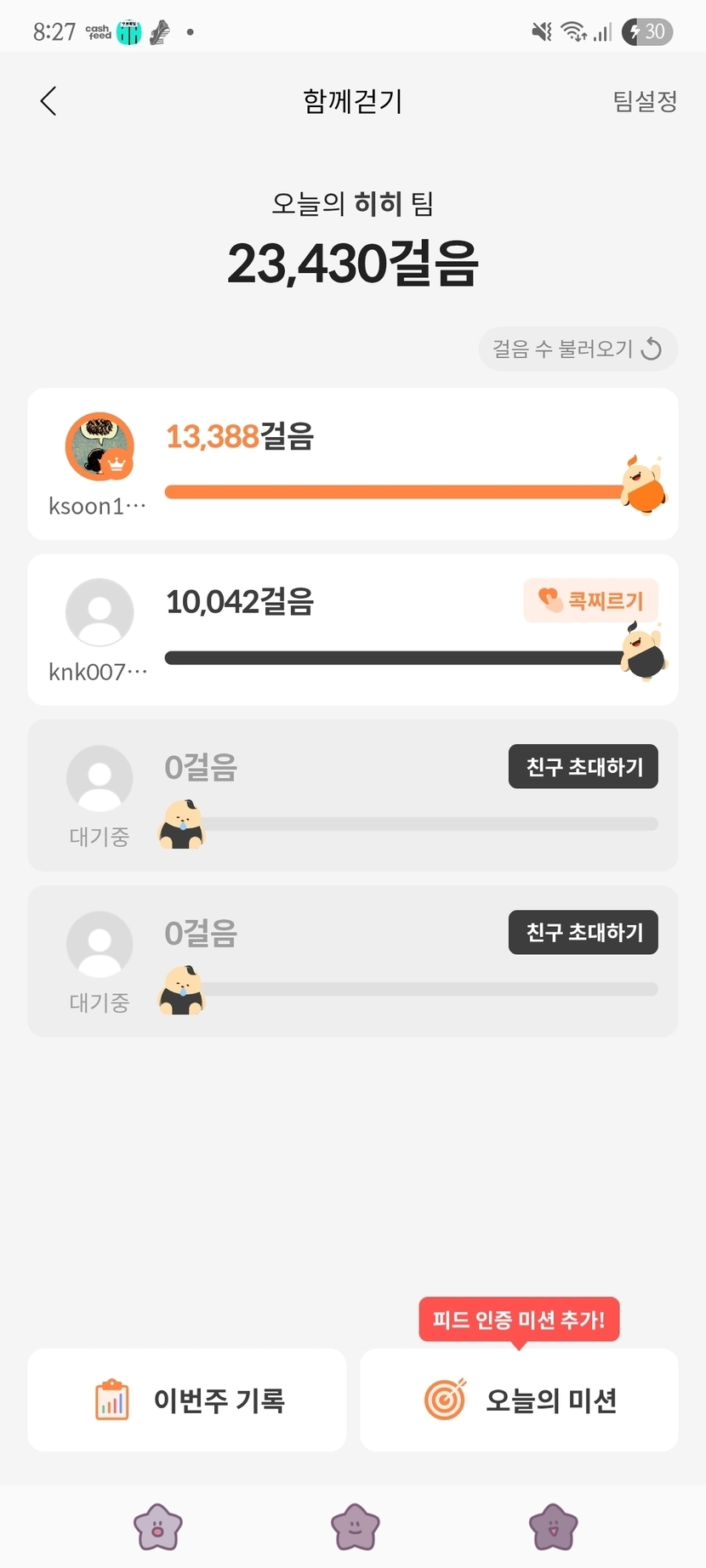Select the surprised star face emoji
Screen dimensions: 706x1568
coord(158,1526)
